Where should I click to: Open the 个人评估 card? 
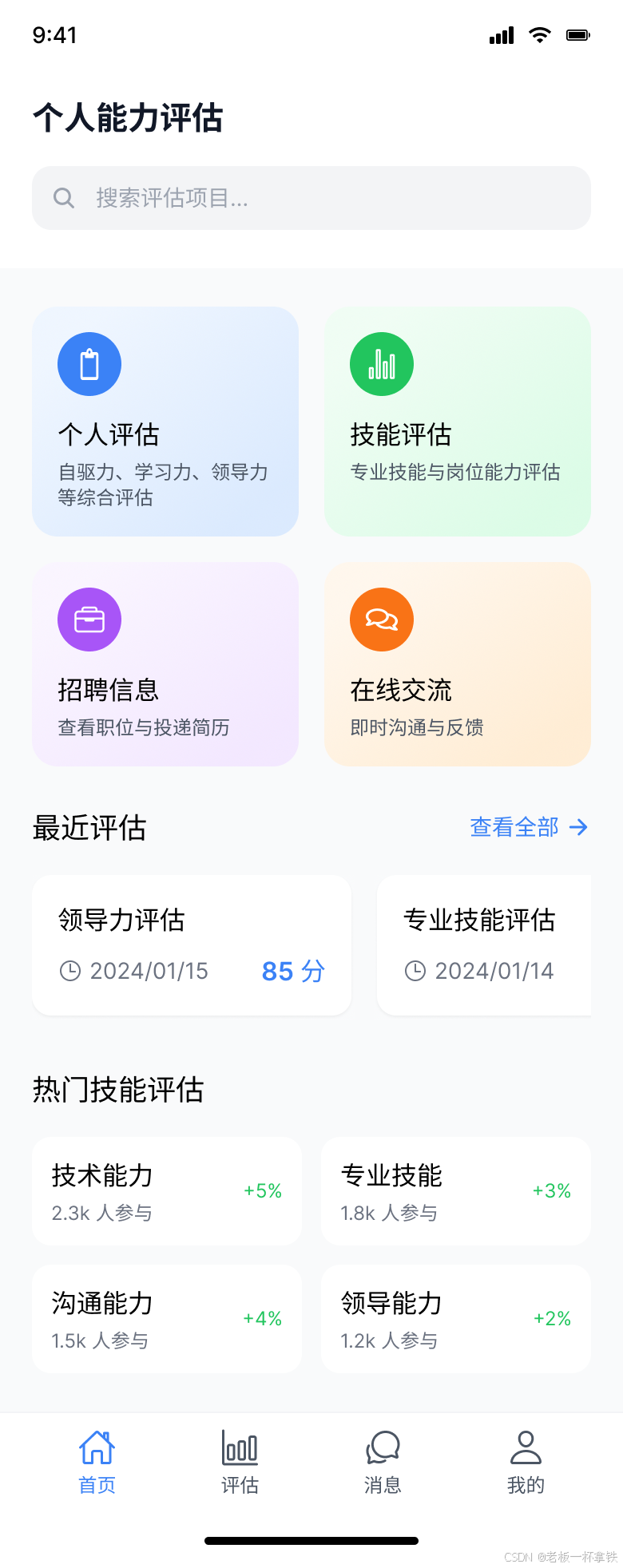click(165, 422)
